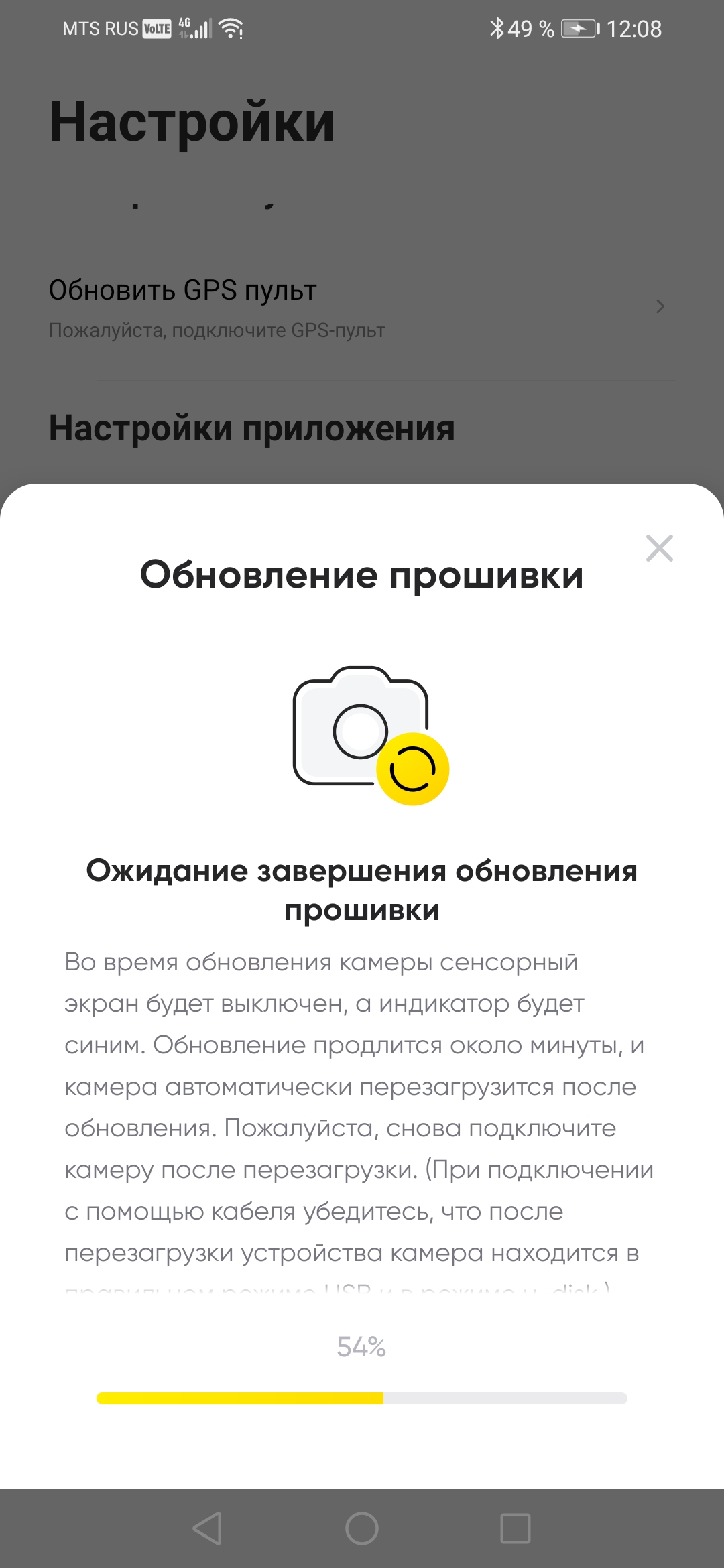Close the firmware update dialog
Viewport: 724px width, 1568px height.
tap(659, 548)
